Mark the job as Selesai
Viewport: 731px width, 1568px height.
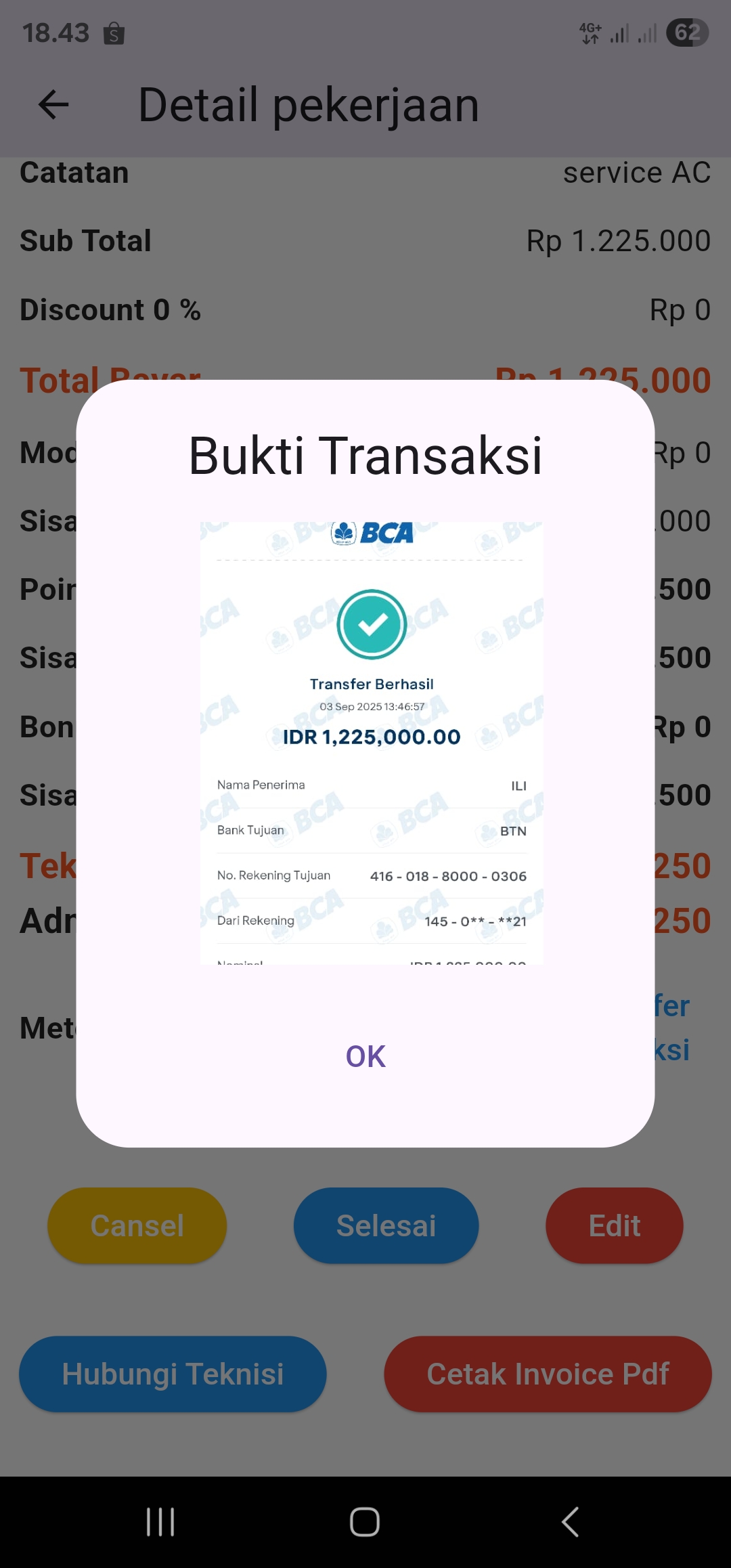pos(386,1225)
